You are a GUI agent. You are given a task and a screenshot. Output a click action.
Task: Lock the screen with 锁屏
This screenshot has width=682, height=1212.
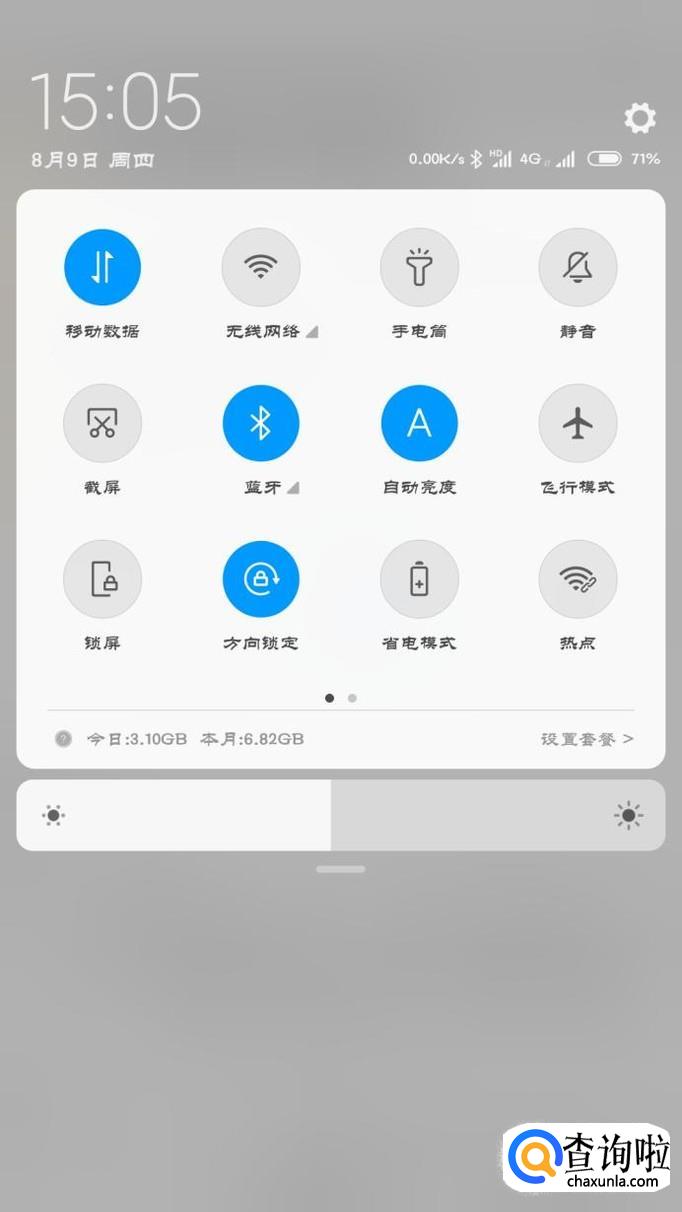click(x=102, y=579)
